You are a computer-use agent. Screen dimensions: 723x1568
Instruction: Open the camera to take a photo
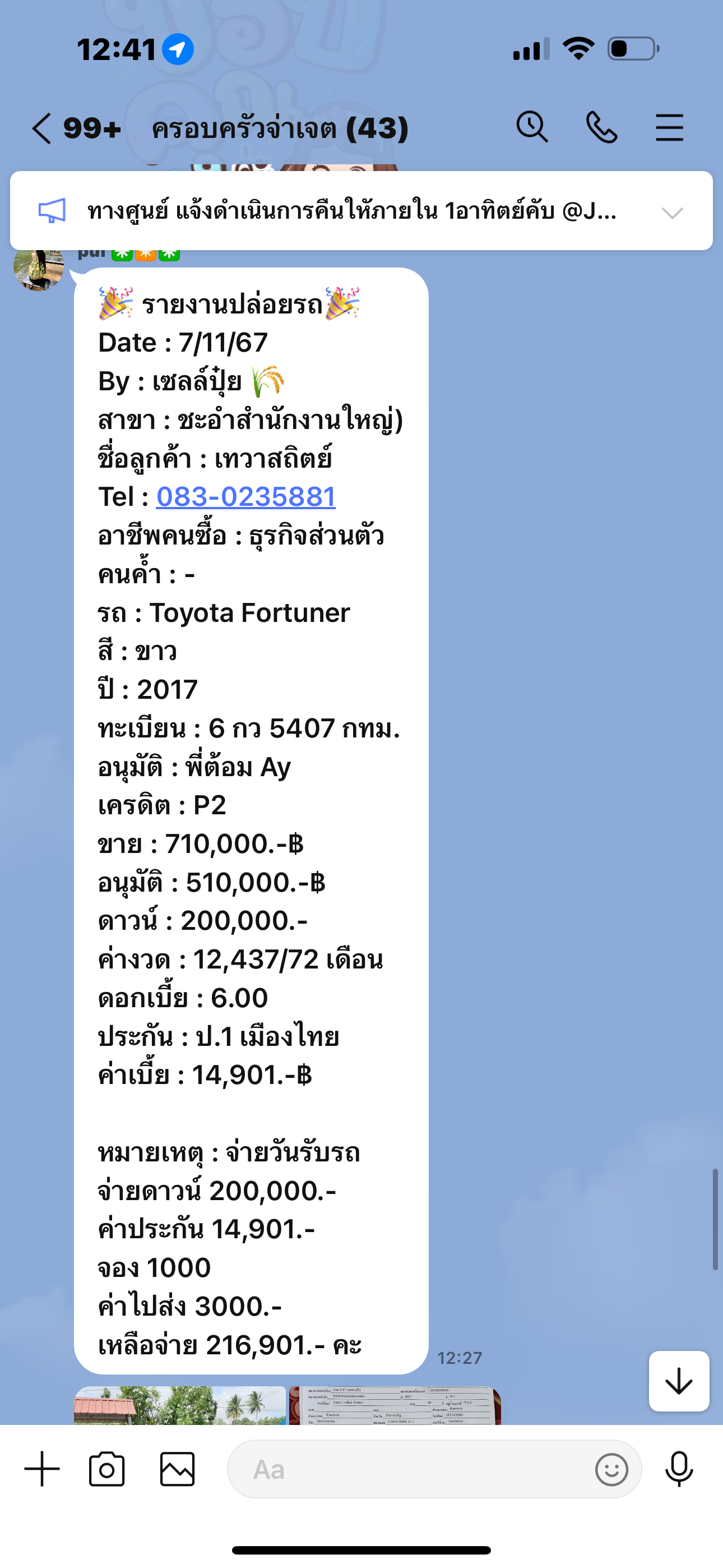107,1469
